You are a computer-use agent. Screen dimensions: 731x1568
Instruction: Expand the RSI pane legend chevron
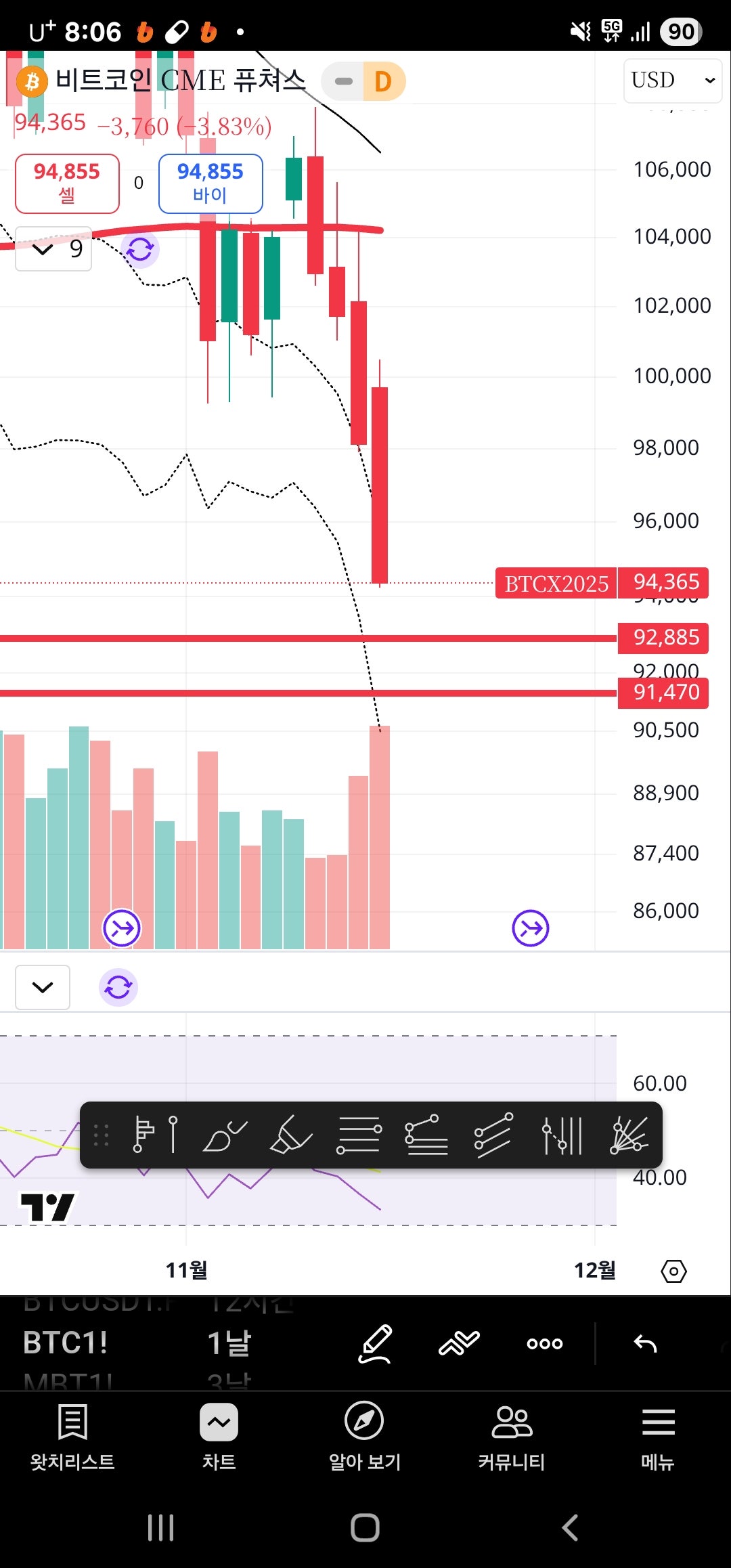pyautogui.click(x=43, y=987)
